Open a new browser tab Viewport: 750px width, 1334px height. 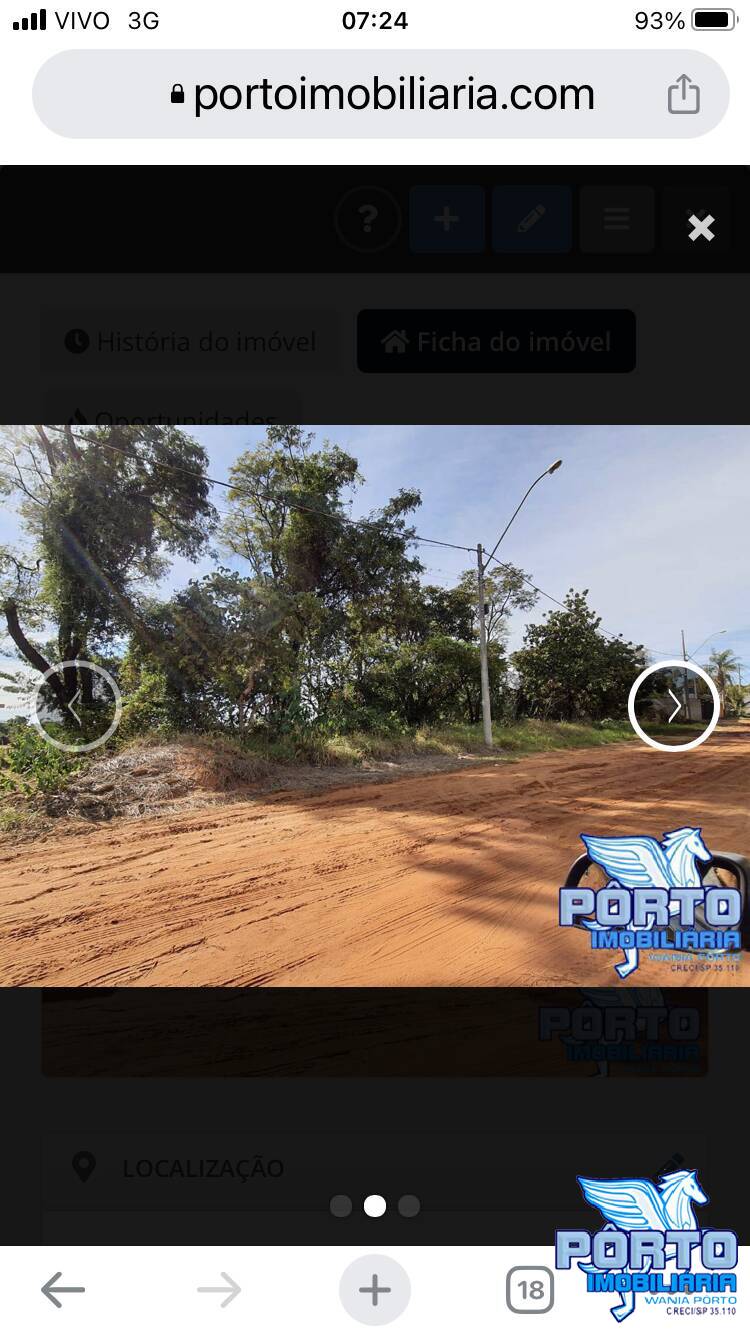[x=375, y=1290]
